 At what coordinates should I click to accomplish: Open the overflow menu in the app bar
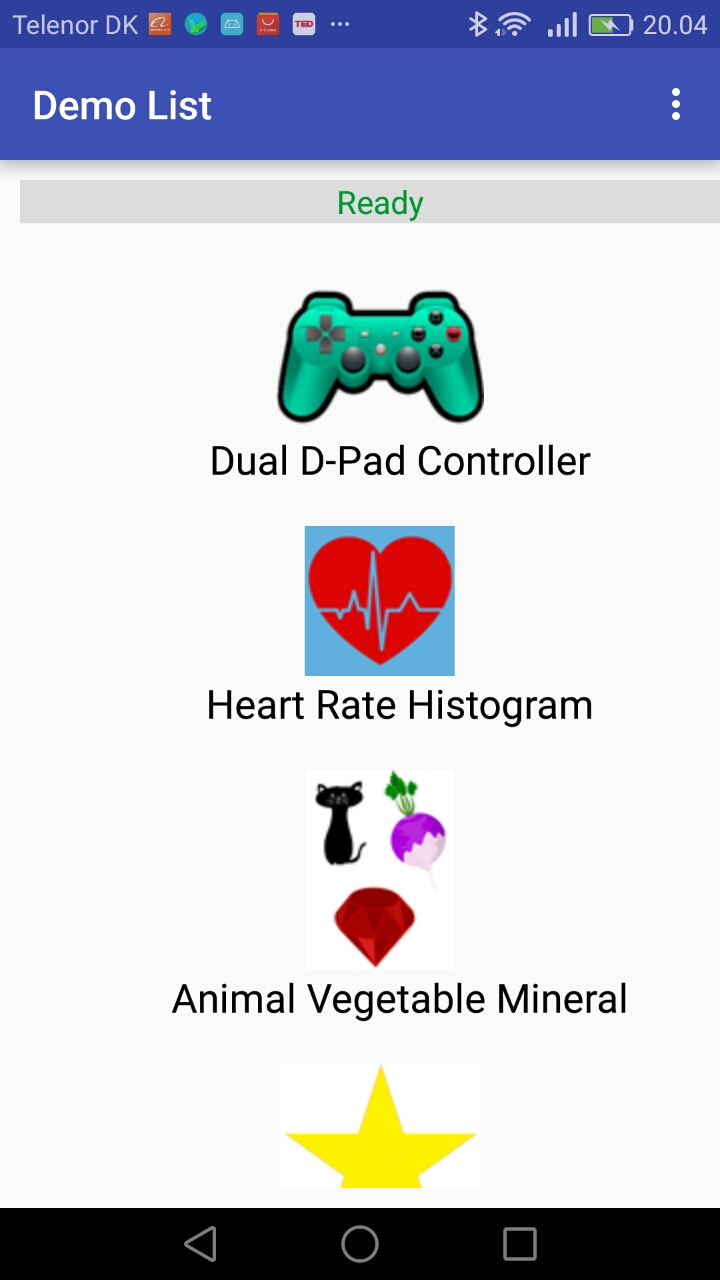676,105
